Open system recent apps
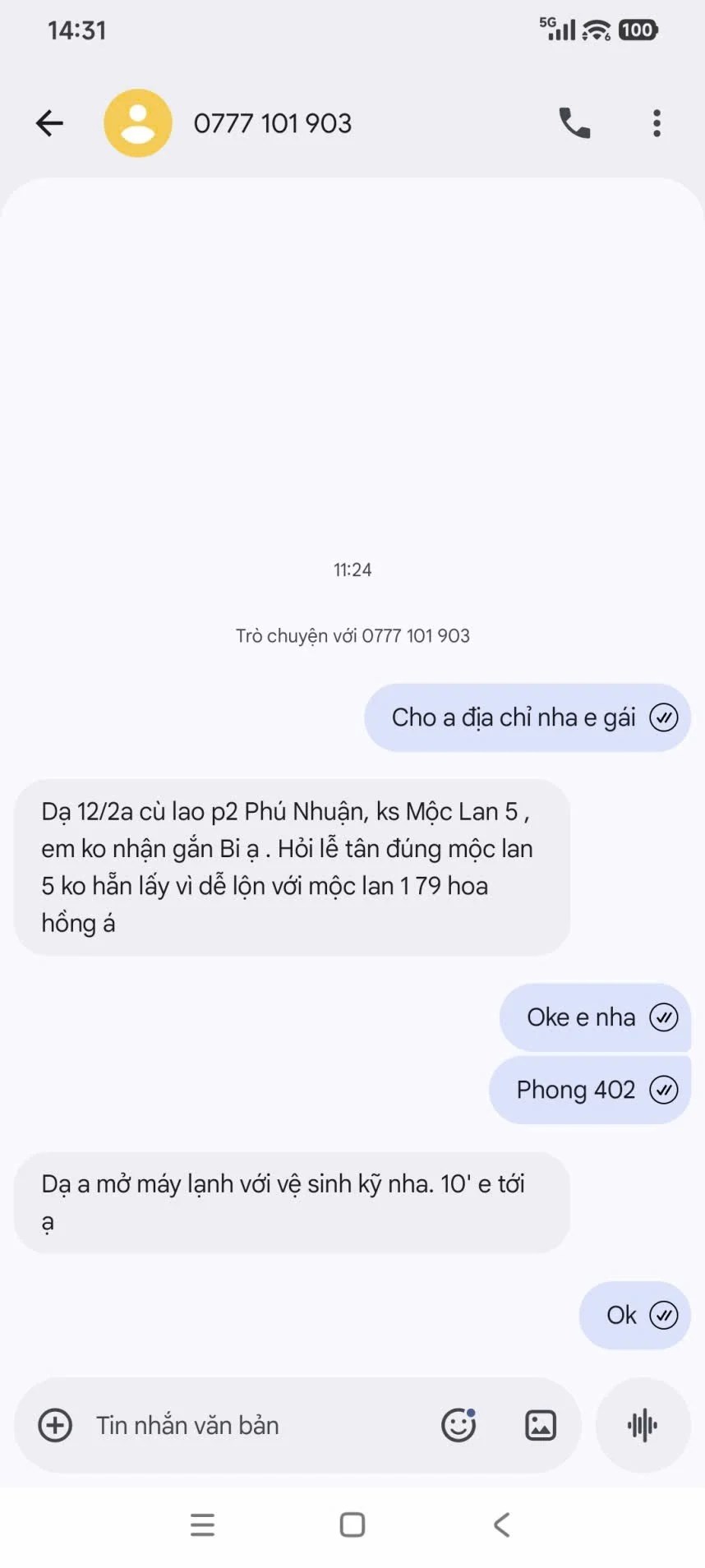The image size is (705, 1568). [x=202, y=1524]
